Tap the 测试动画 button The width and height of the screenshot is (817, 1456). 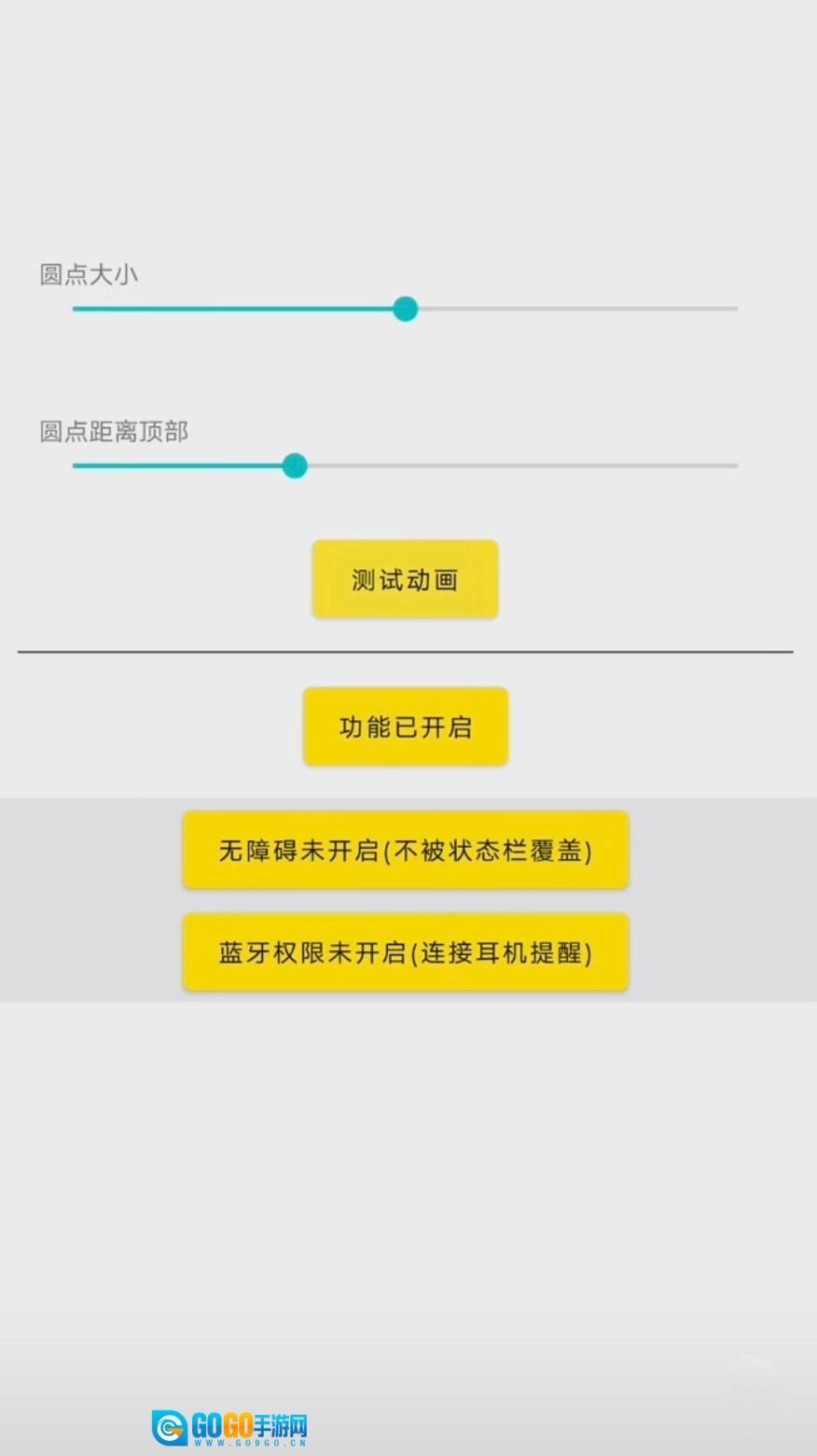coord(405,579)
